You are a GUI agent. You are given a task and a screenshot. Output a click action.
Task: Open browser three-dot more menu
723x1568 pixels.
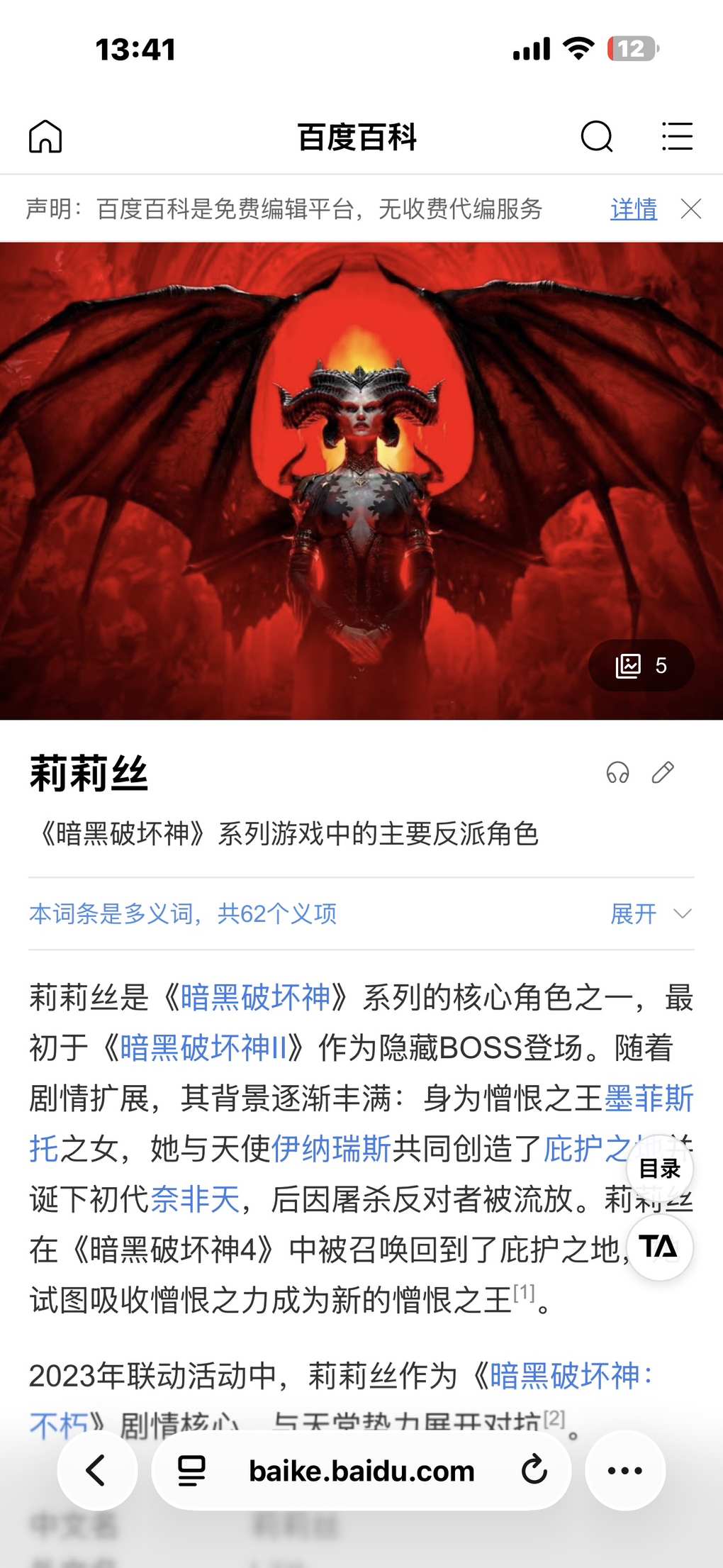(x=624, y=1470)
